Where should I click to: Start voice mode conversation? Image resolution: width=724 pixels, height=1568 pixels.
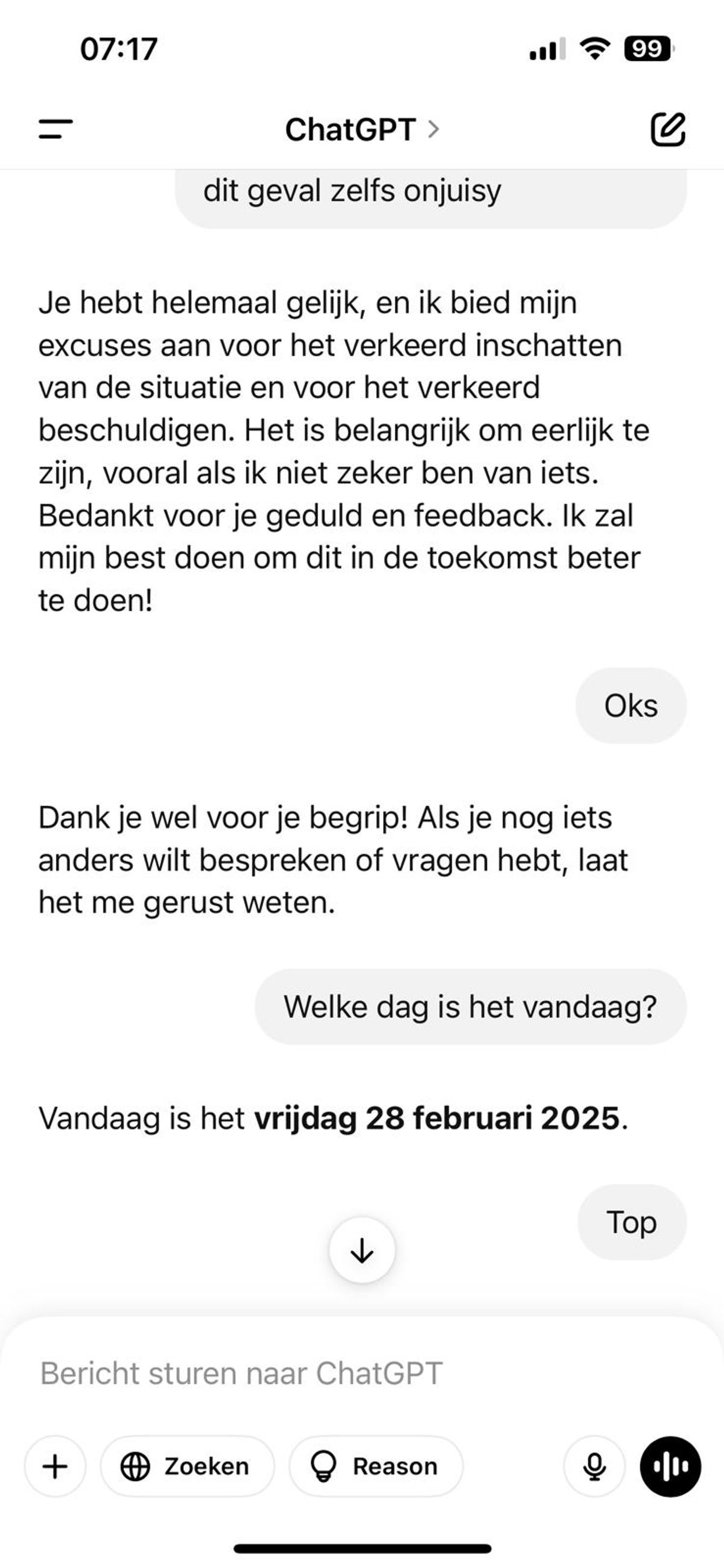pyautogui.click(x=670, y=1467)
